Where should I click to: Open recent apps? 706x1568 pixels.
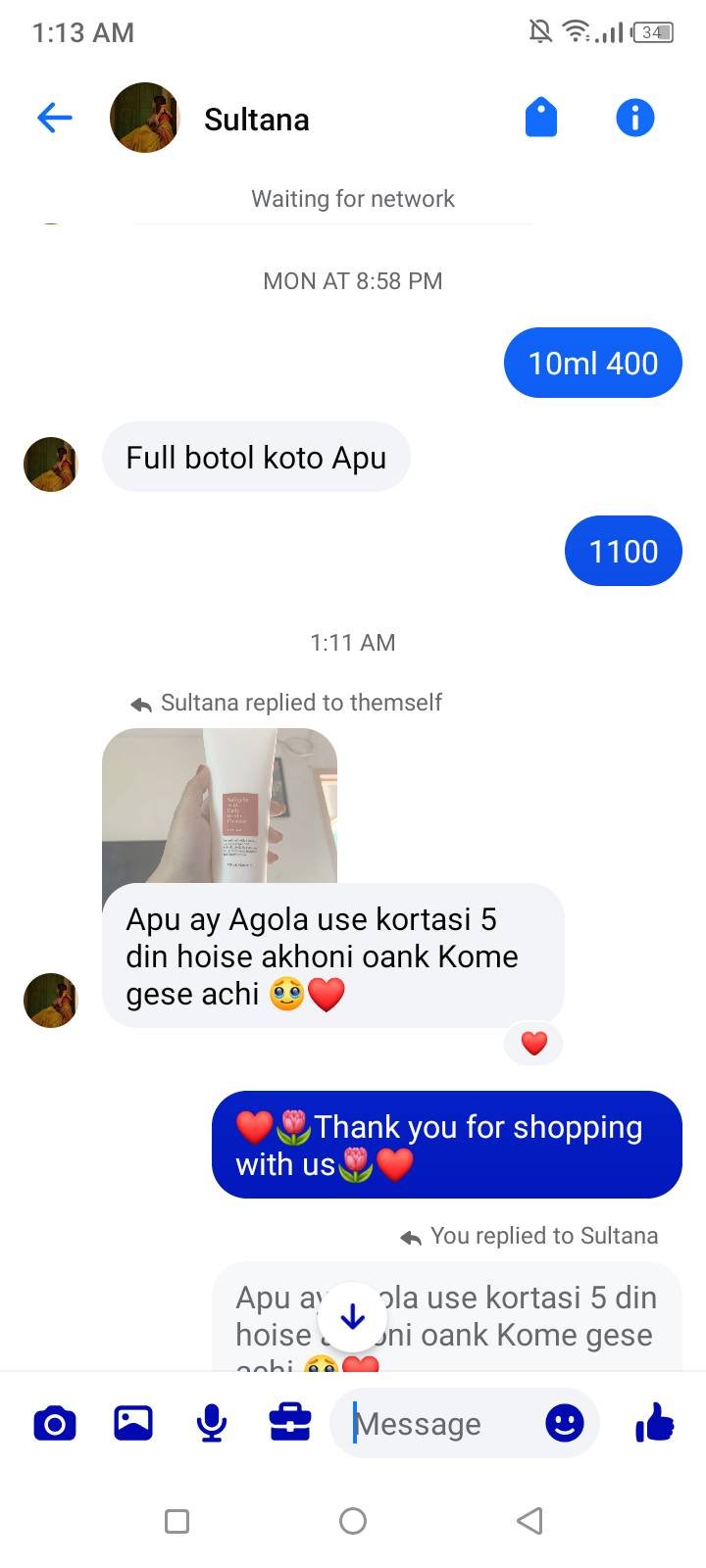[177, 1521]
